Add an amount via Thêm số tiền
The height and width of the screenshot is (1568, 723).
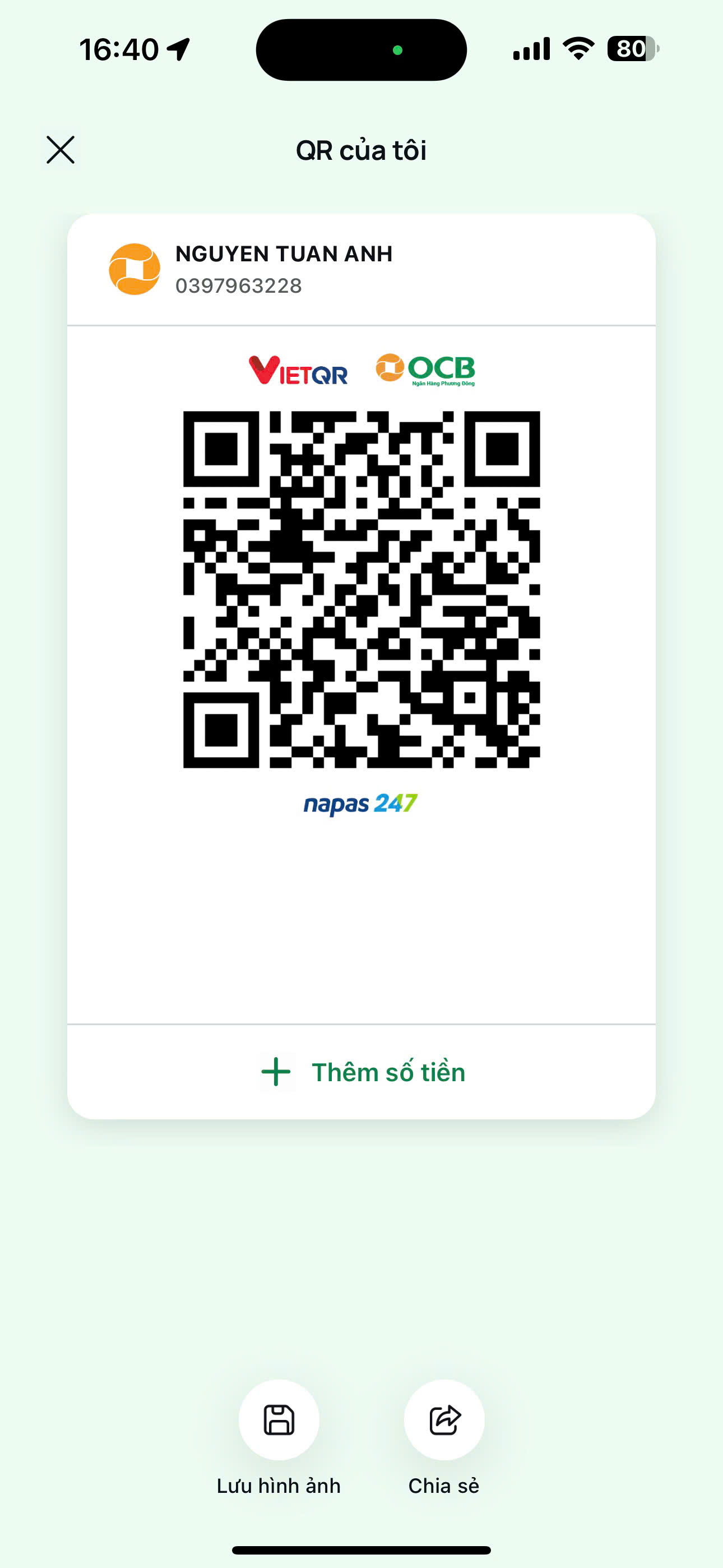tap(361, 1072)
